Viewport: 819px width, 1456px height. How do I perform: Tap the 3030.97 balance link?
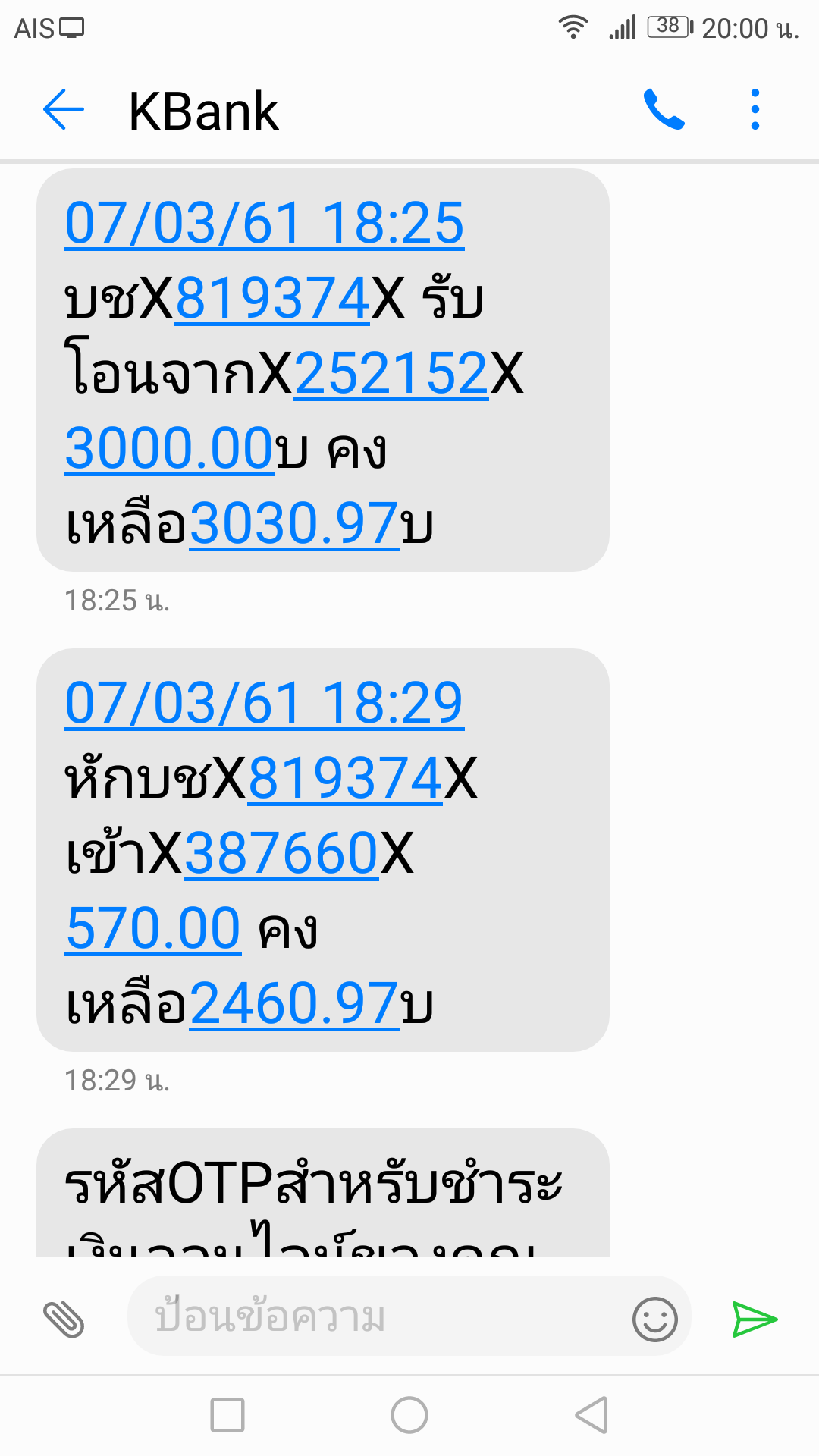[x=293, y=524]
